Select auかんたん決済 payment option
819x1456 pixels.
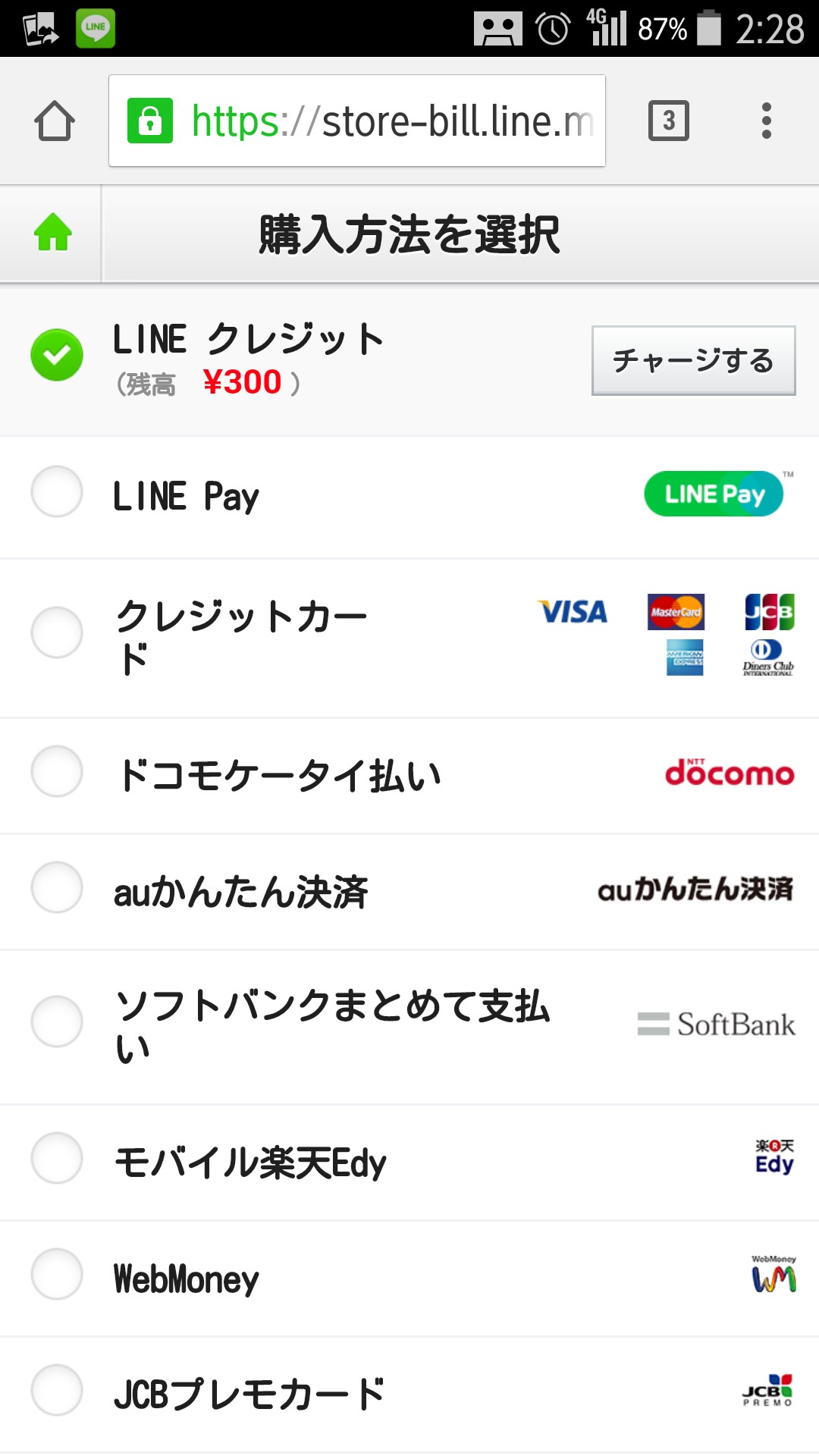pos(57,887)
